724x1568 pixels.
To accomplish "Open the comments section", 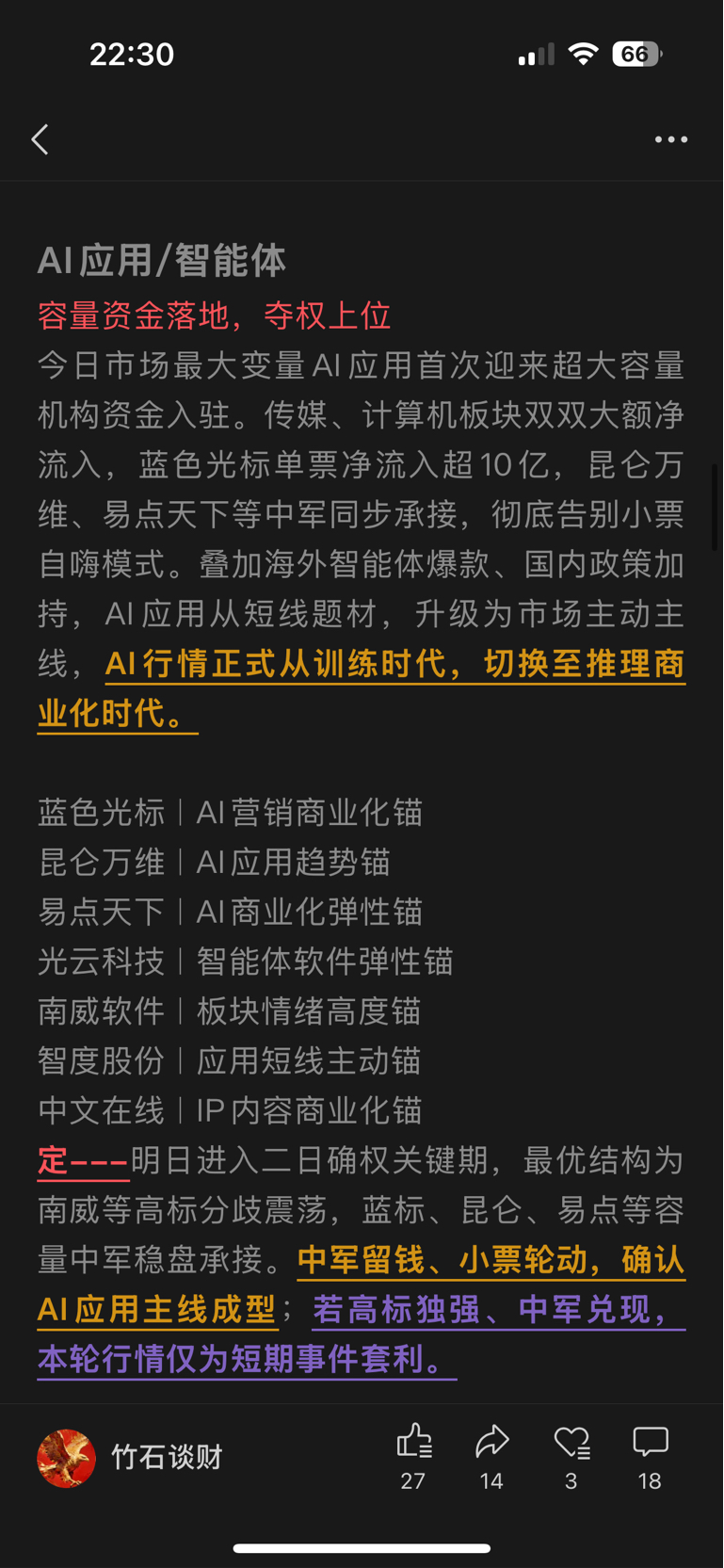I will point(650,1456).
